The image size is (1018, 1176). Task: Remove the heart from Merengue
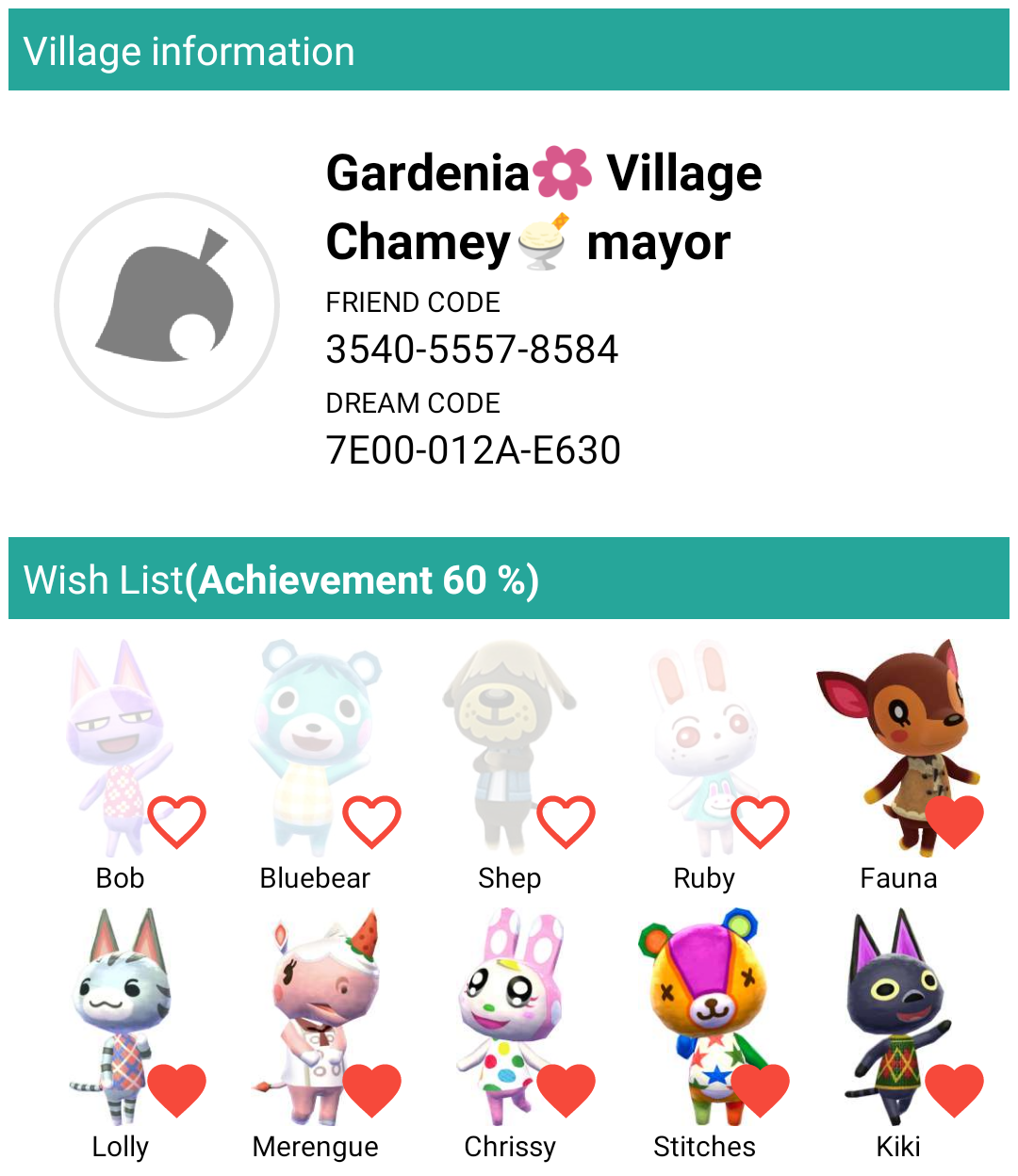(x=371, y=1090)
